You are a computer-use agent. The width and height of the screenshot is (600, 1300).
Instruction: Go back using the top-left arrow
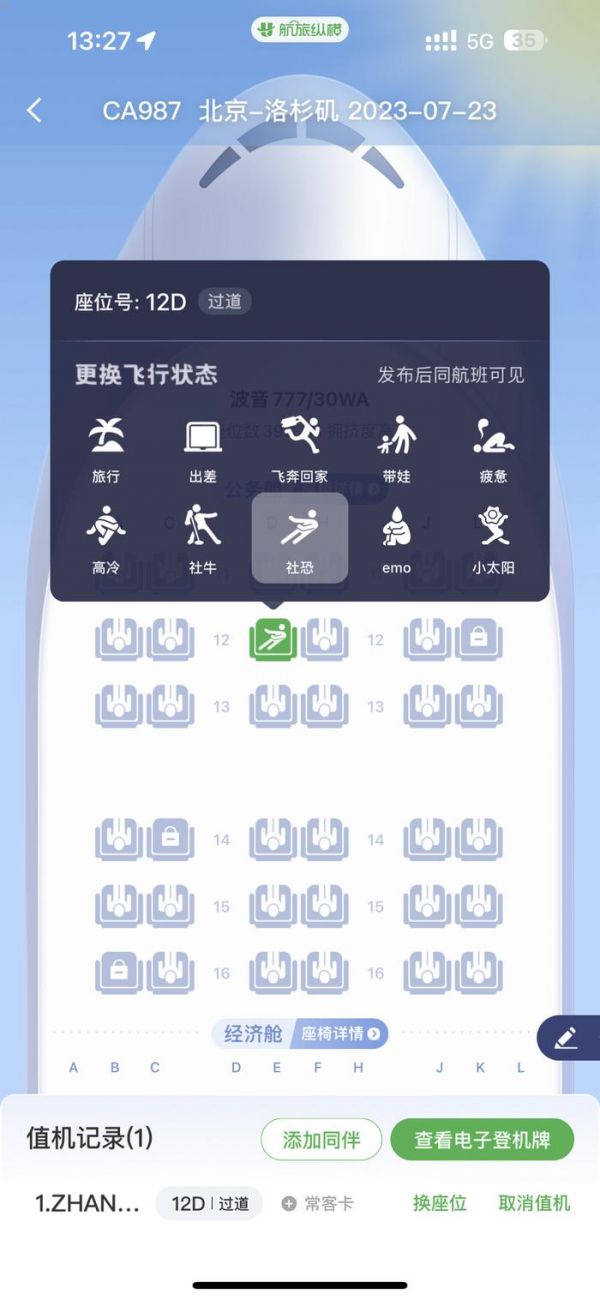pyautogui.click(x=35, y=110)
